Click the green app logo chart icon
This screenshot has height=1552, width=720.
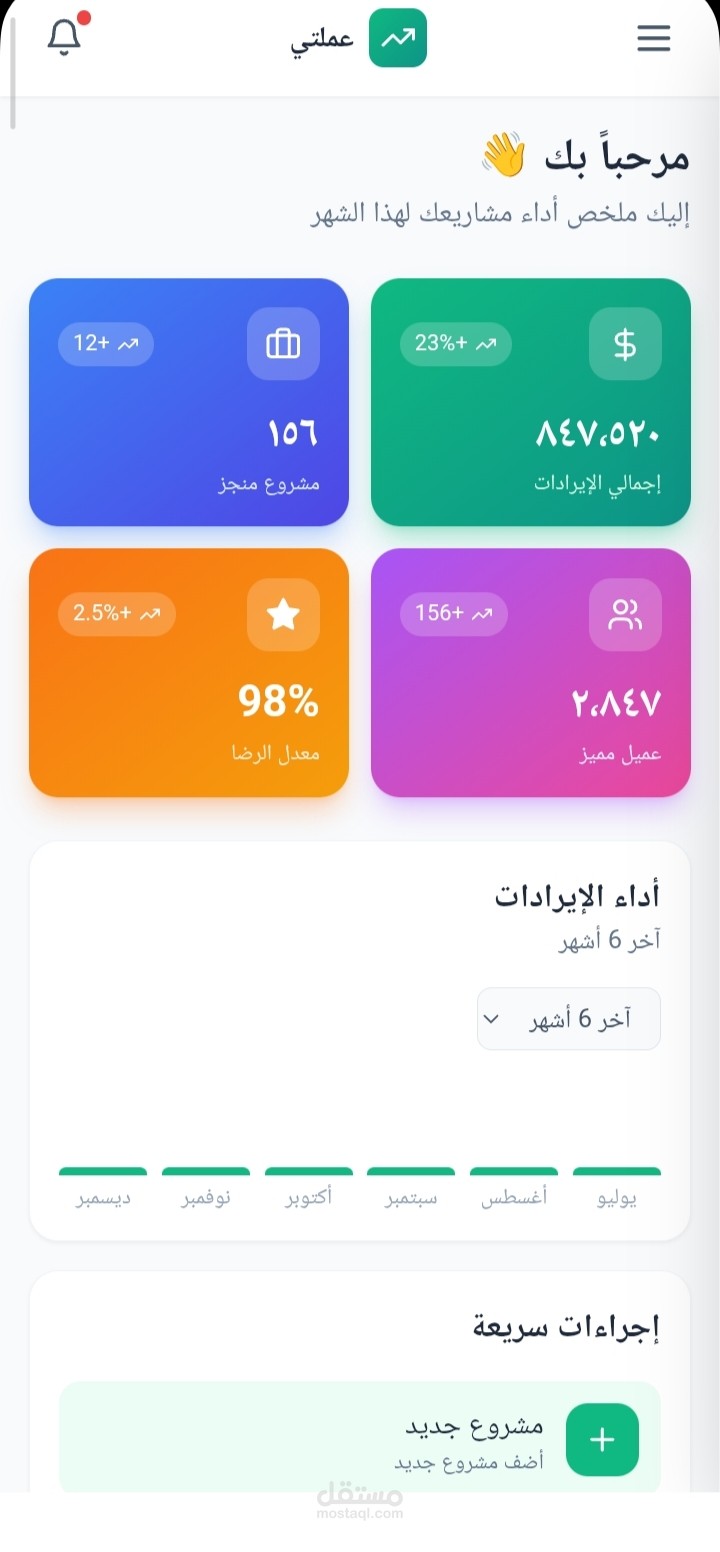[397, 37]
